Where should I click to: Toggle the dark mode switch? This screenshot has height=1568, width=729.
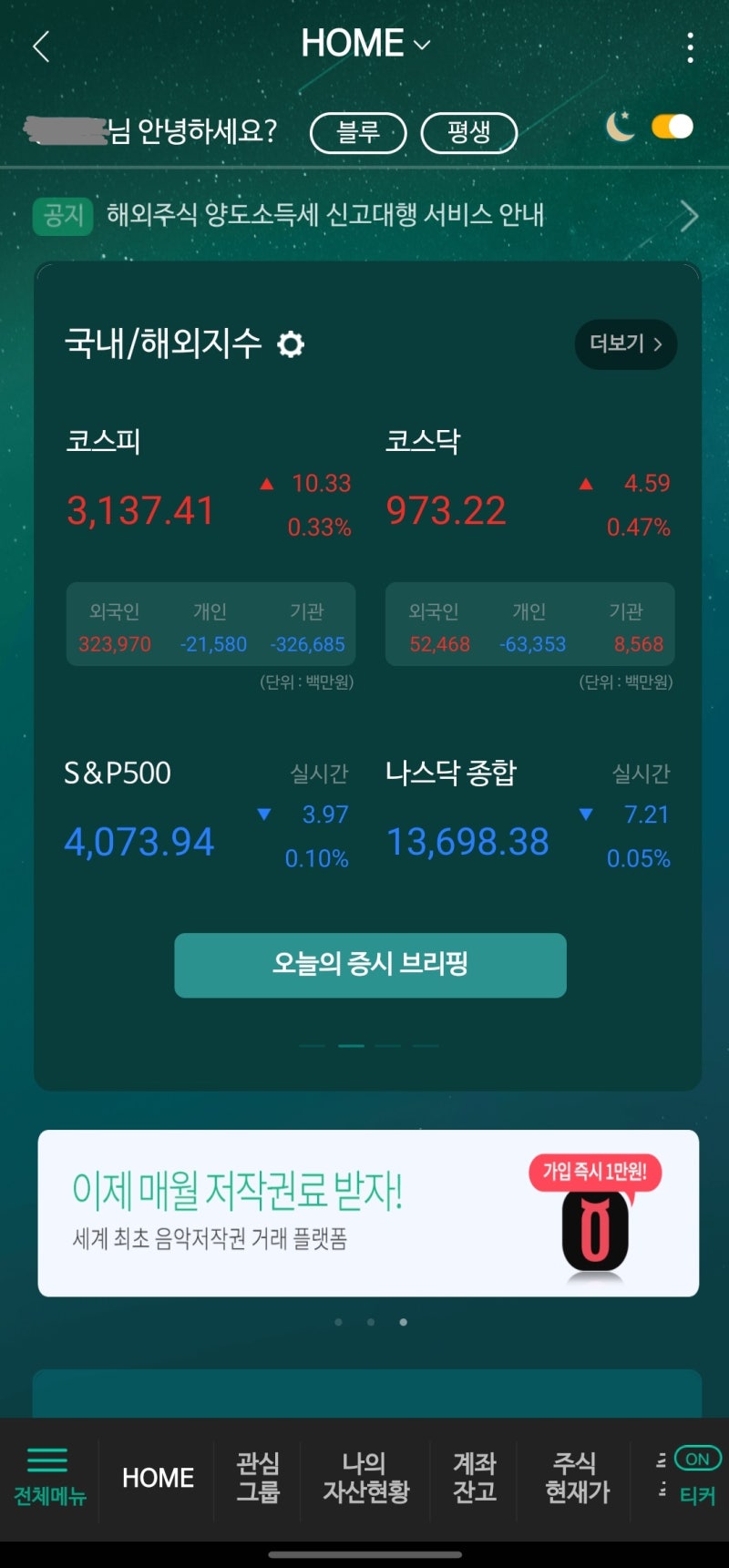671,126
